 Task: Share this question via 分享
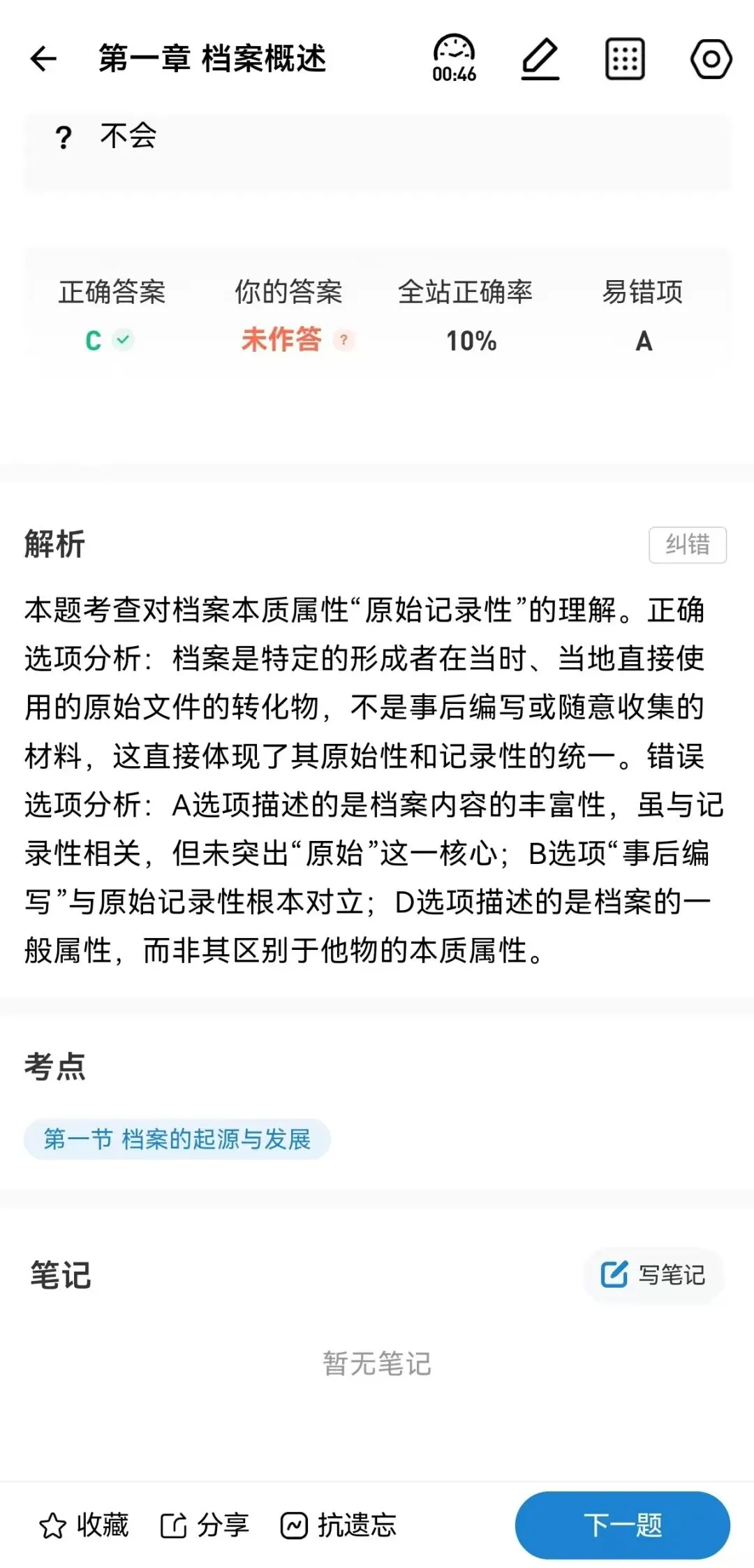[205, 1525]
